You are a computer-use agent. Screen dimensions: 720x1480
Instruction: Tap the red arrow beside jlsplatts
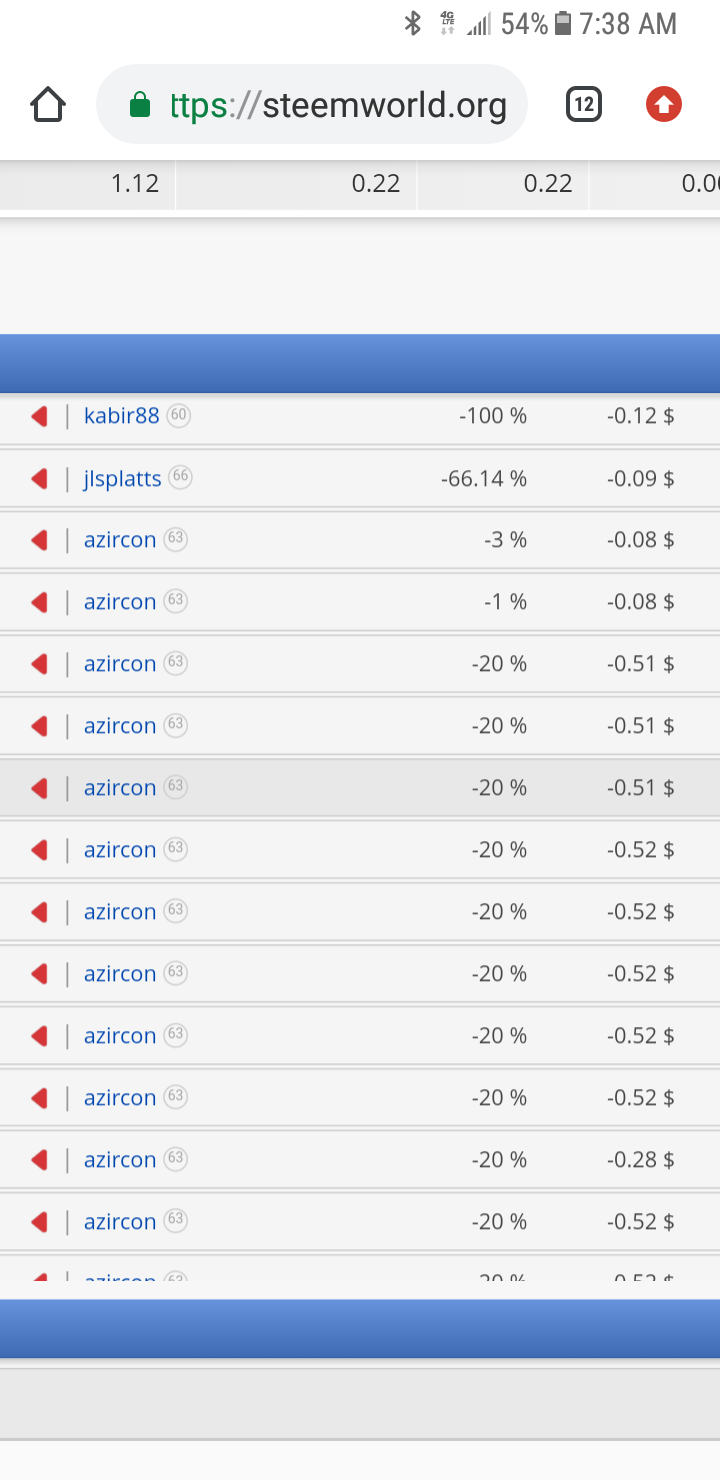point(39,478)
